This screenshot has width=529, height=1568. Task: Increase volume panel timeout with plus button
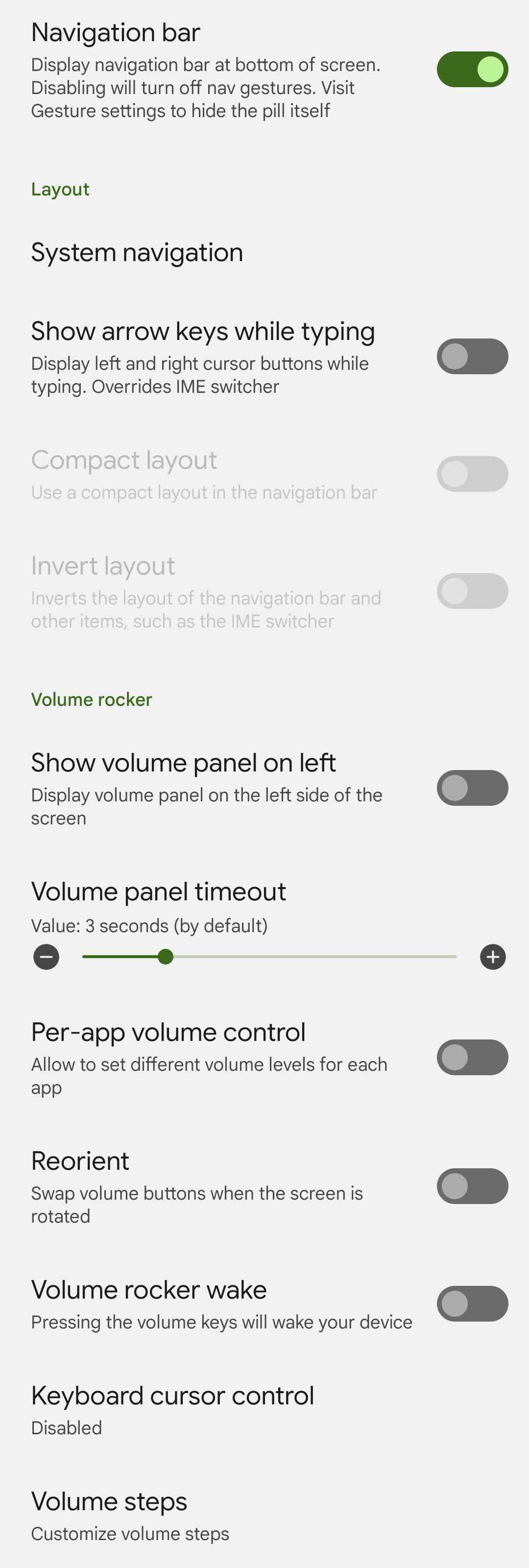tap(492, 957)
